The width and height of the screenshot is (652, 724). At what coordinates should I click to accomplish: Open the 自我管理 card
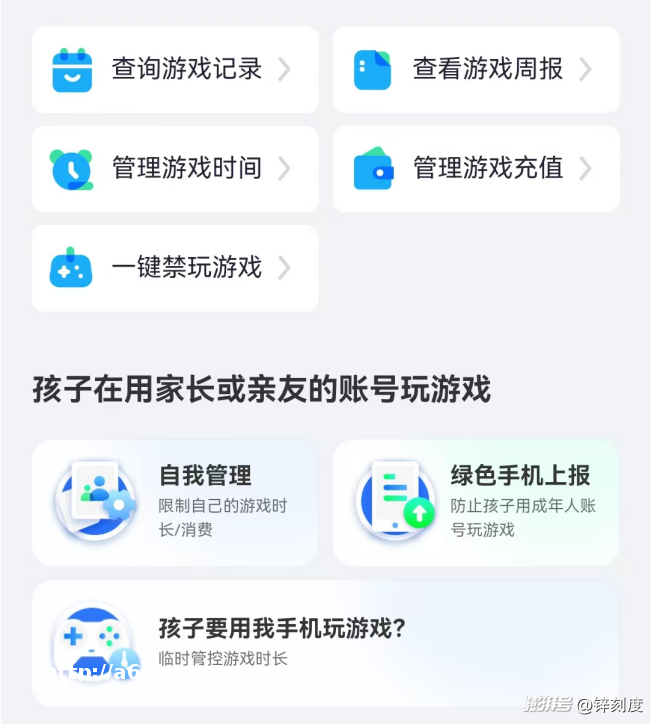point(175,502)
